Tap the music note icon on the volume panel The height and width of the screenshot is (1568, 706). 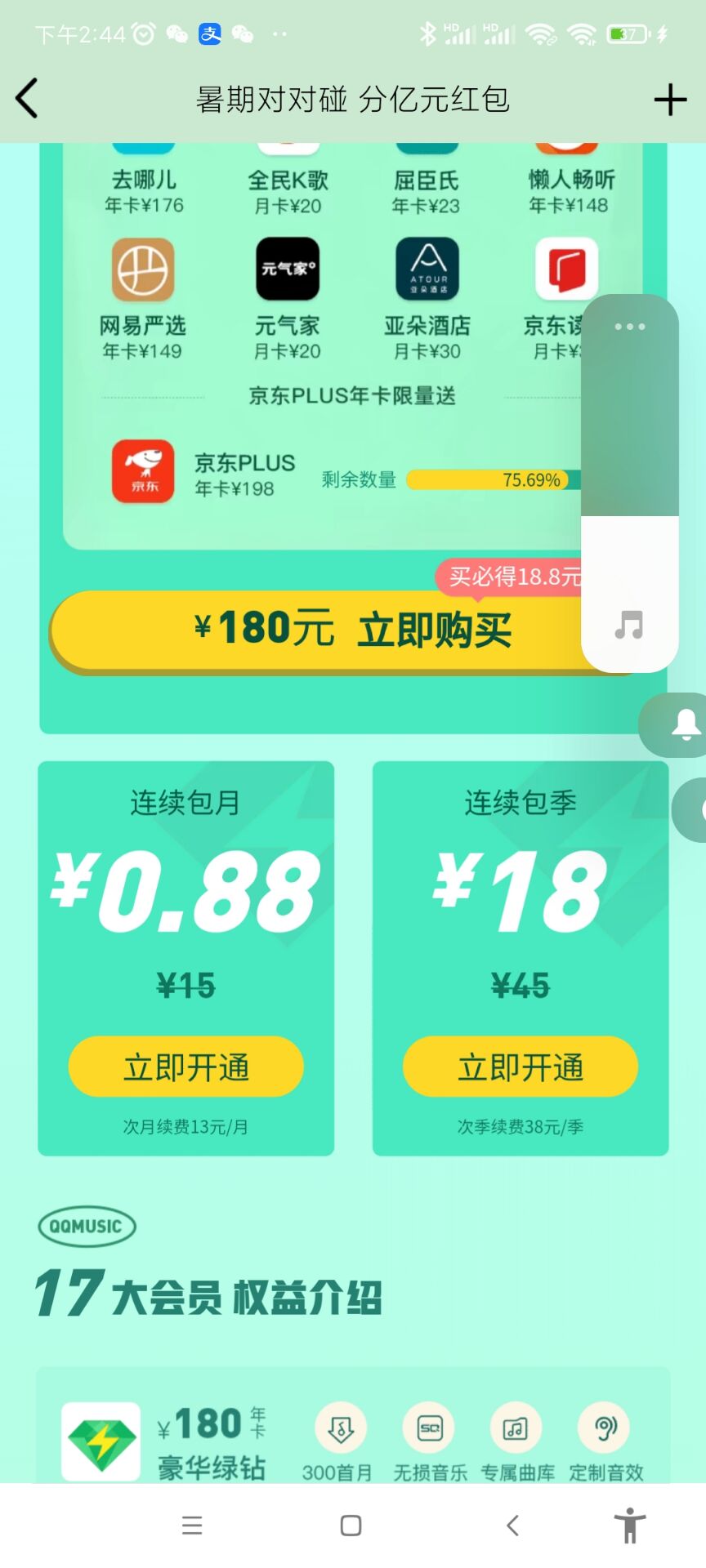pos(629,626)
